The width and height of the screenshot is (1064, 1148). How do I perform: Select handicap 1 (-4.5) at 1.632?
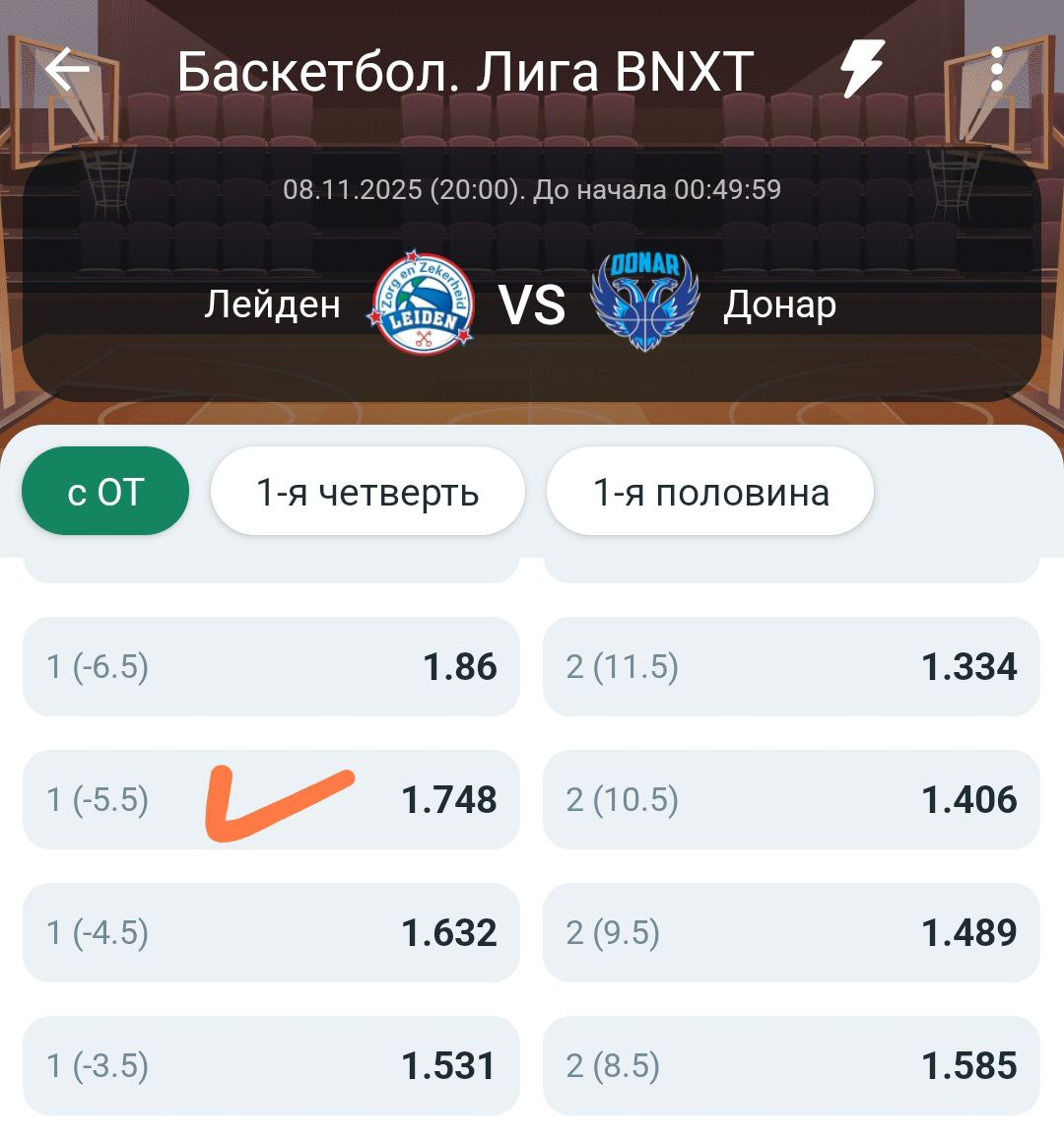coord(271,933)
